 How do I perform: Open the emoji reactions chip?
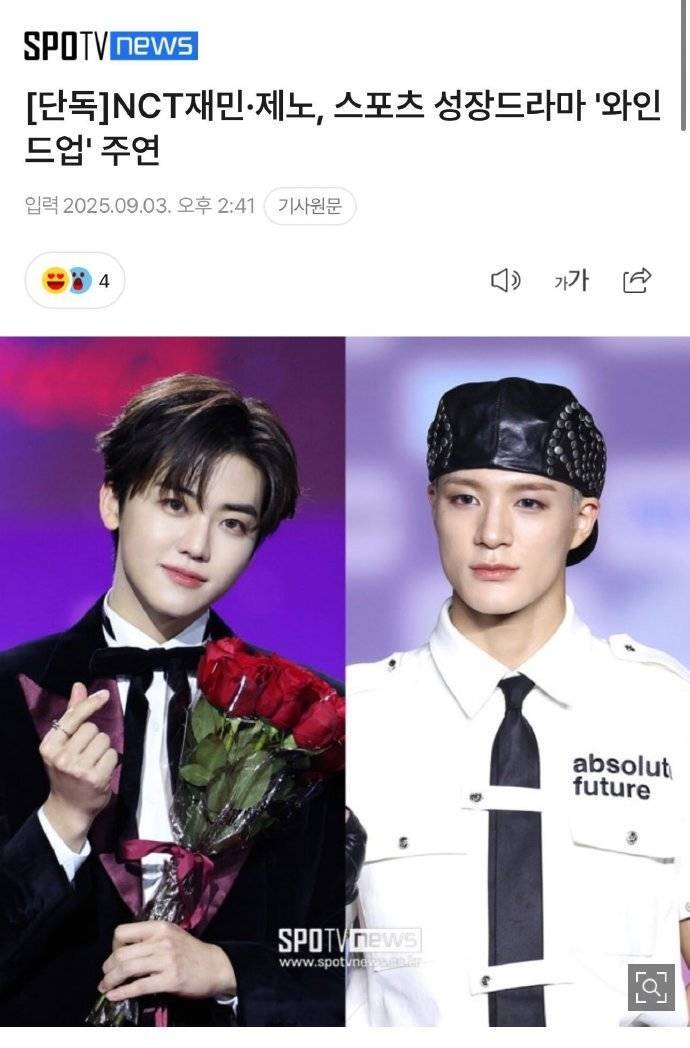point(75,281)
